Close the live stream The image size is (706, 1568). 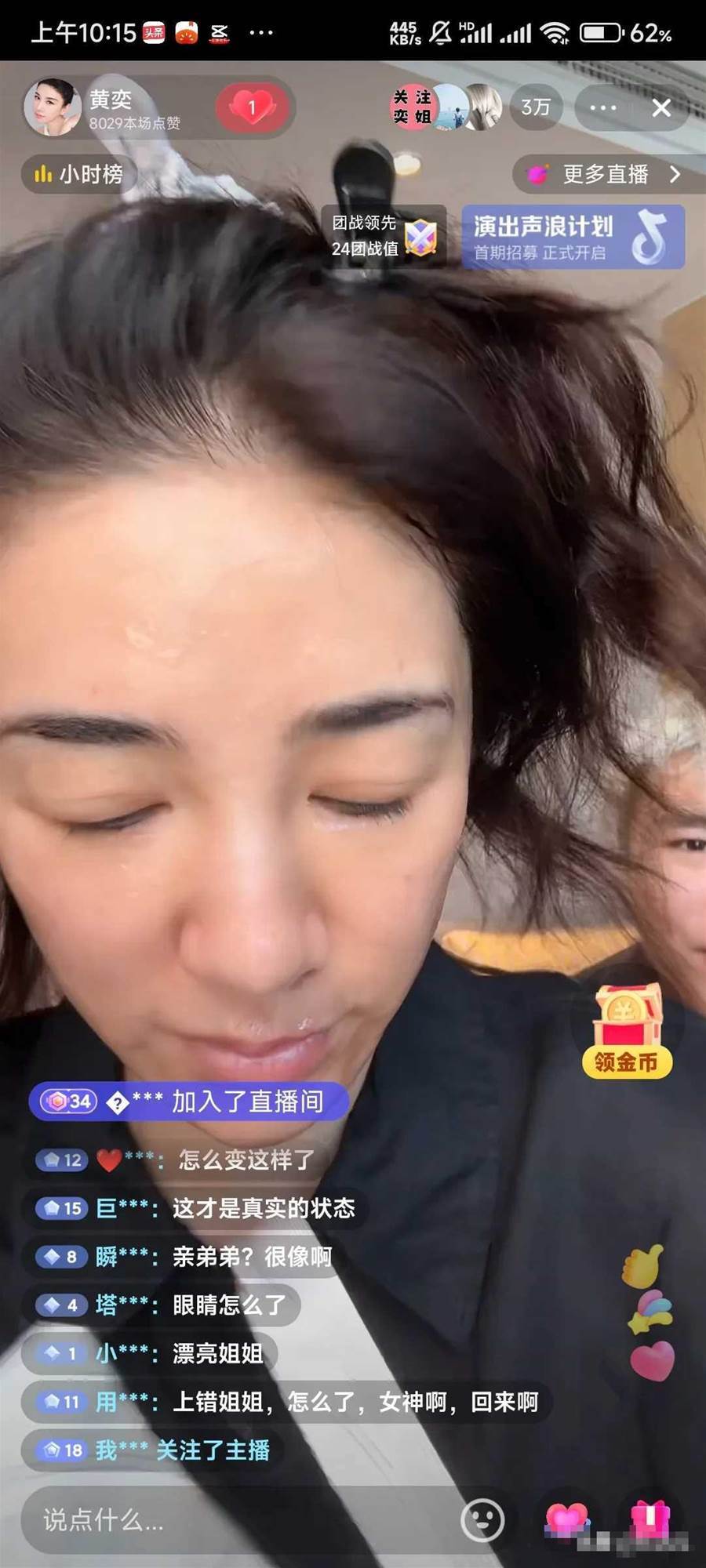tap(661, 107)
